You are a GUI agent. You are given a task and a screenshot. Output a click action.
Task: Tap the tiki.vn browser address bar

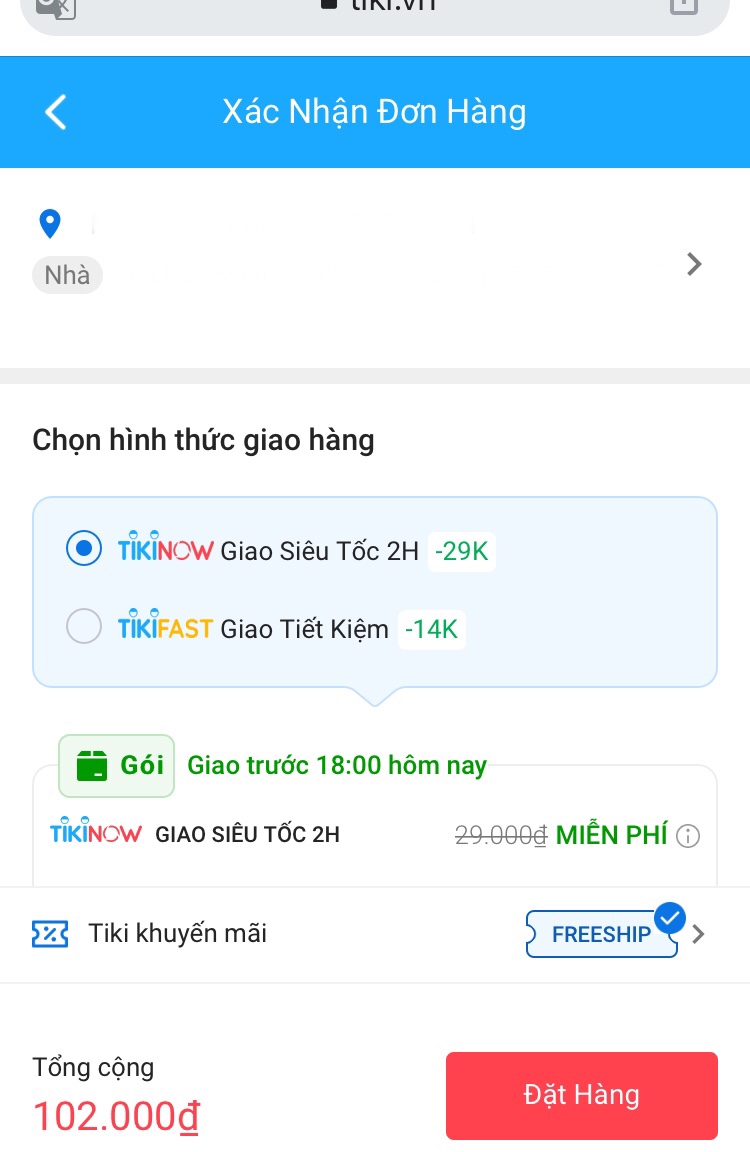[x=375, y=8]
